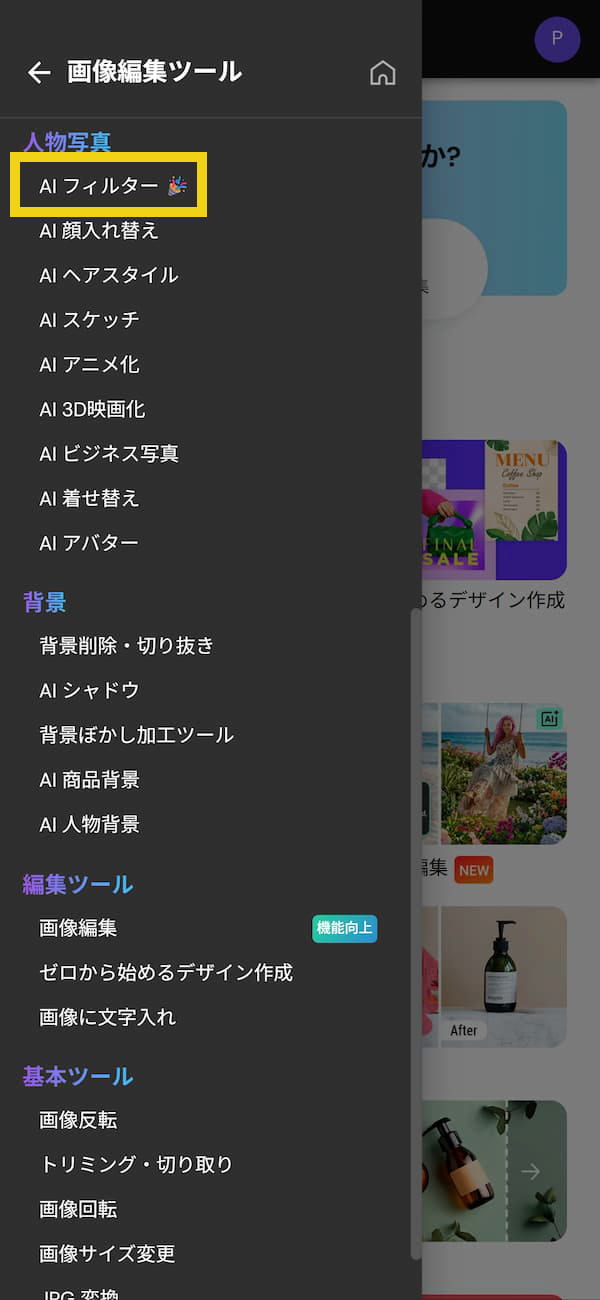Open AI ヘアスタイル tool

[x=108, y=275]
